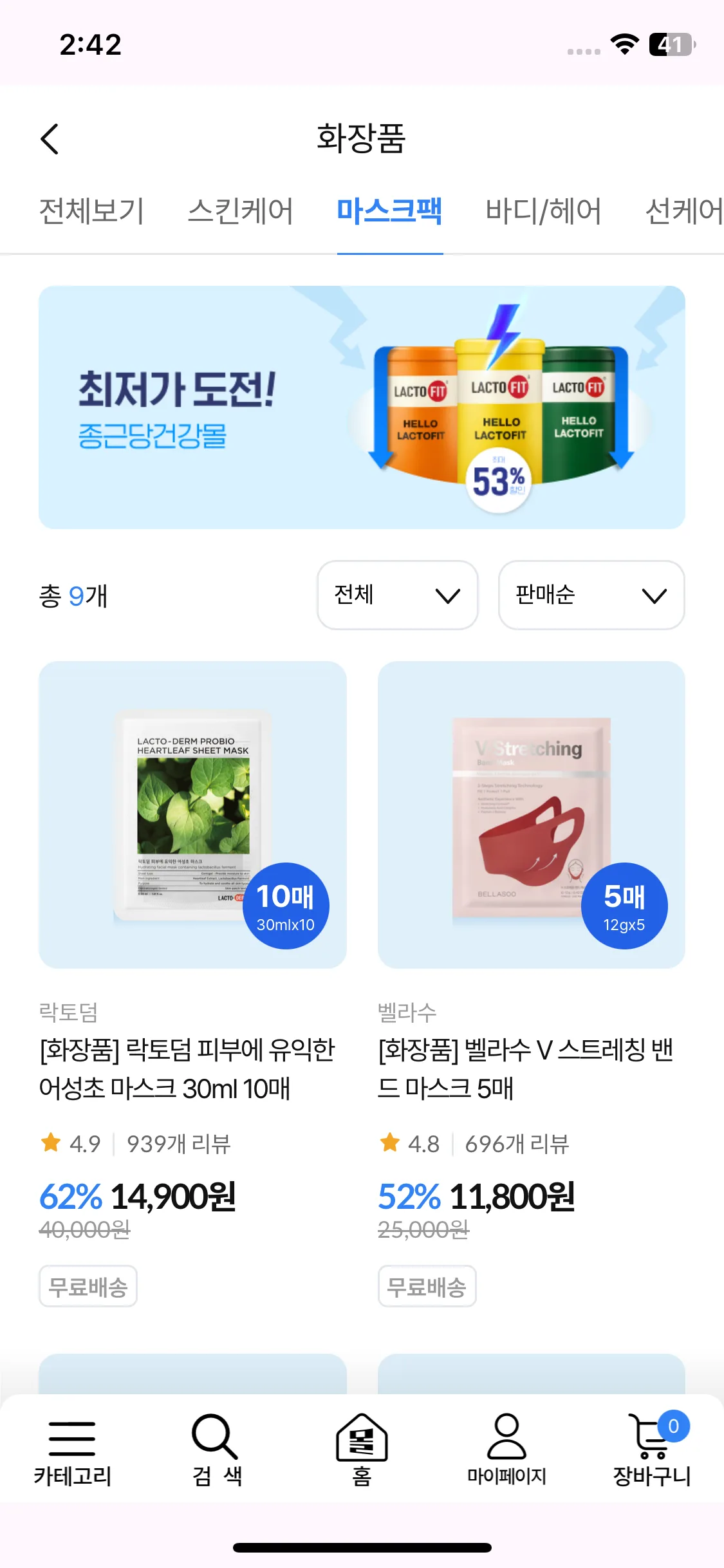Switch to the 바디/헤어 tab
This screenshot has width=724, height=1568.
[x=543, y=211]
